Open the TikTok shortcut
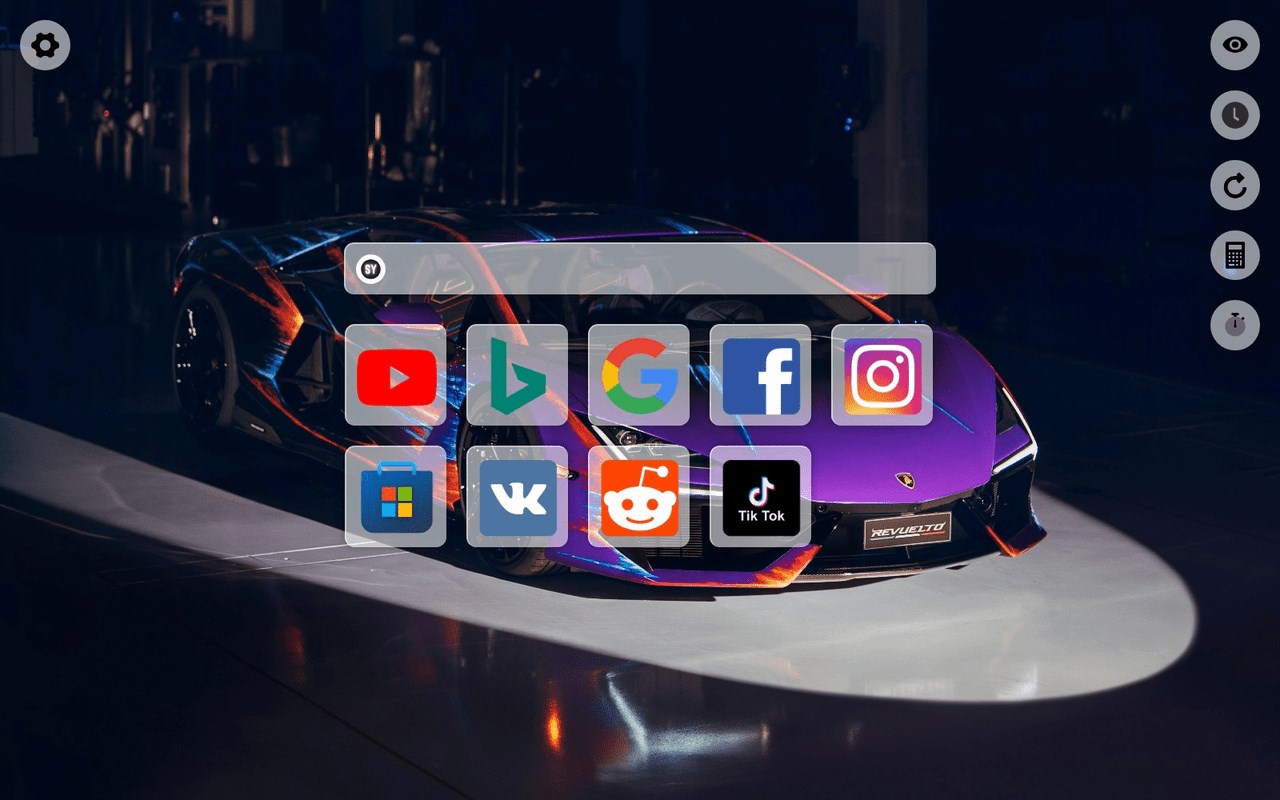 pyautogui.click(x=760, y=497)
